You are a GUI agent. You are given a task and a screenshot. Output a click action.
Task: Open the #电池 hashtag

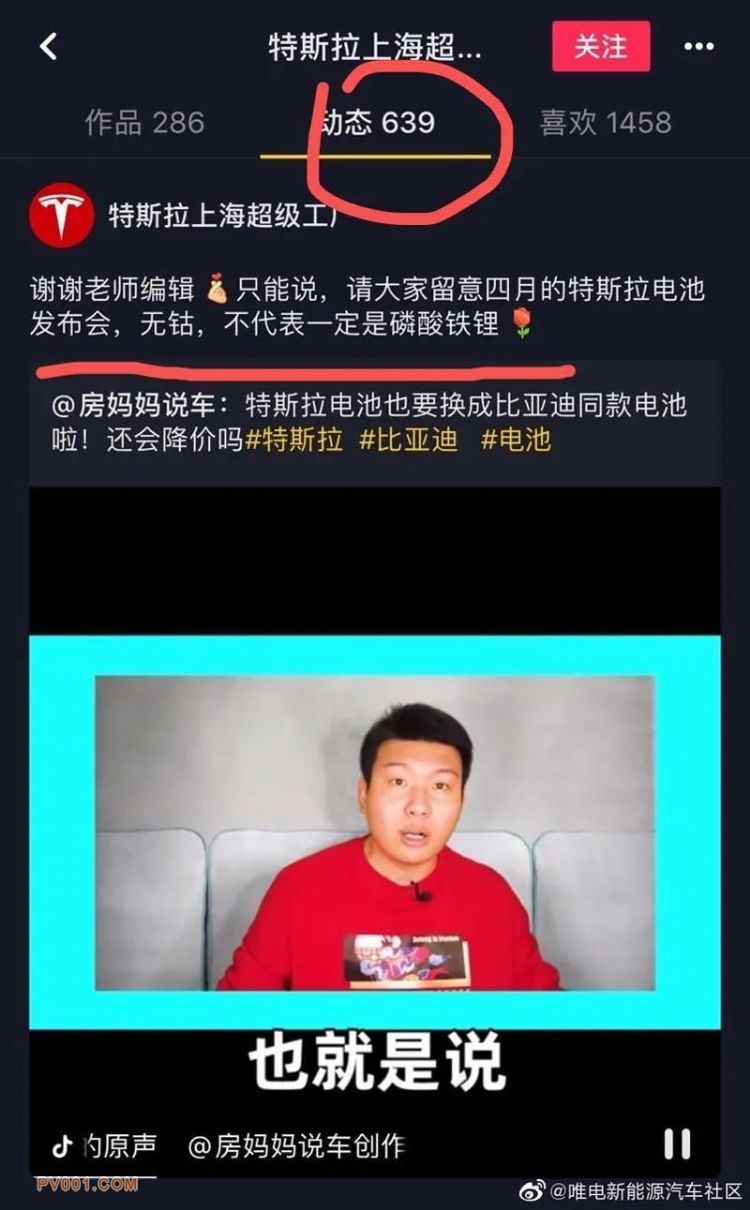point(516,439)
